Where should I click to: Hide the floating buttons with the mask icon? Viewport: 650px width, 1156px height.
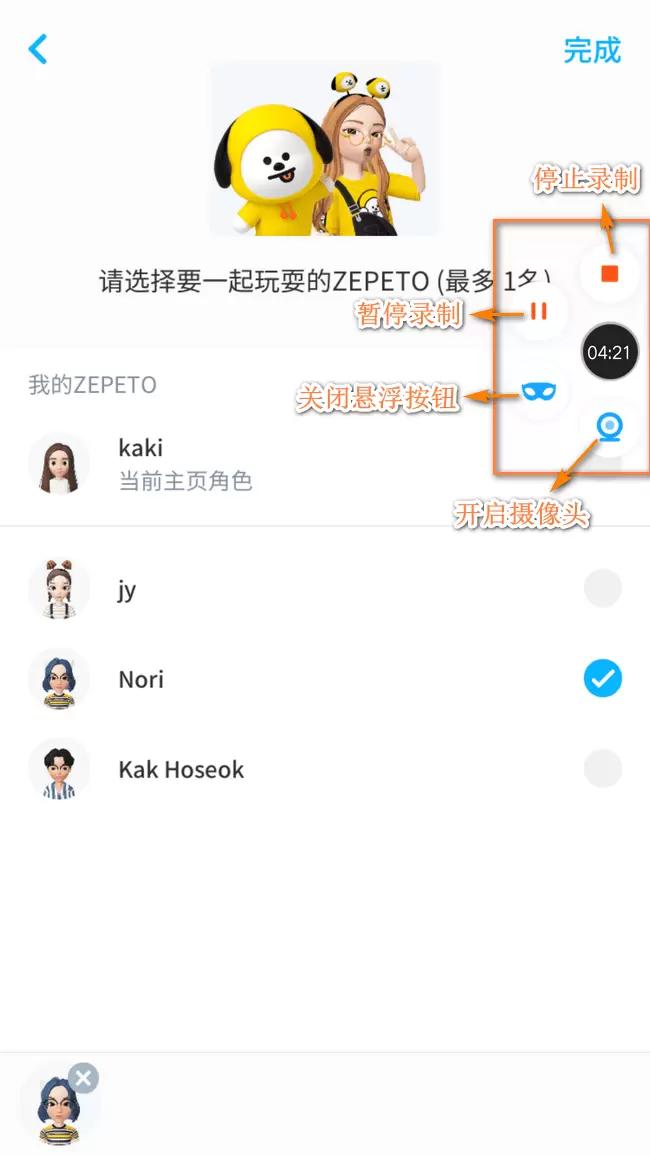coord(540,392)
